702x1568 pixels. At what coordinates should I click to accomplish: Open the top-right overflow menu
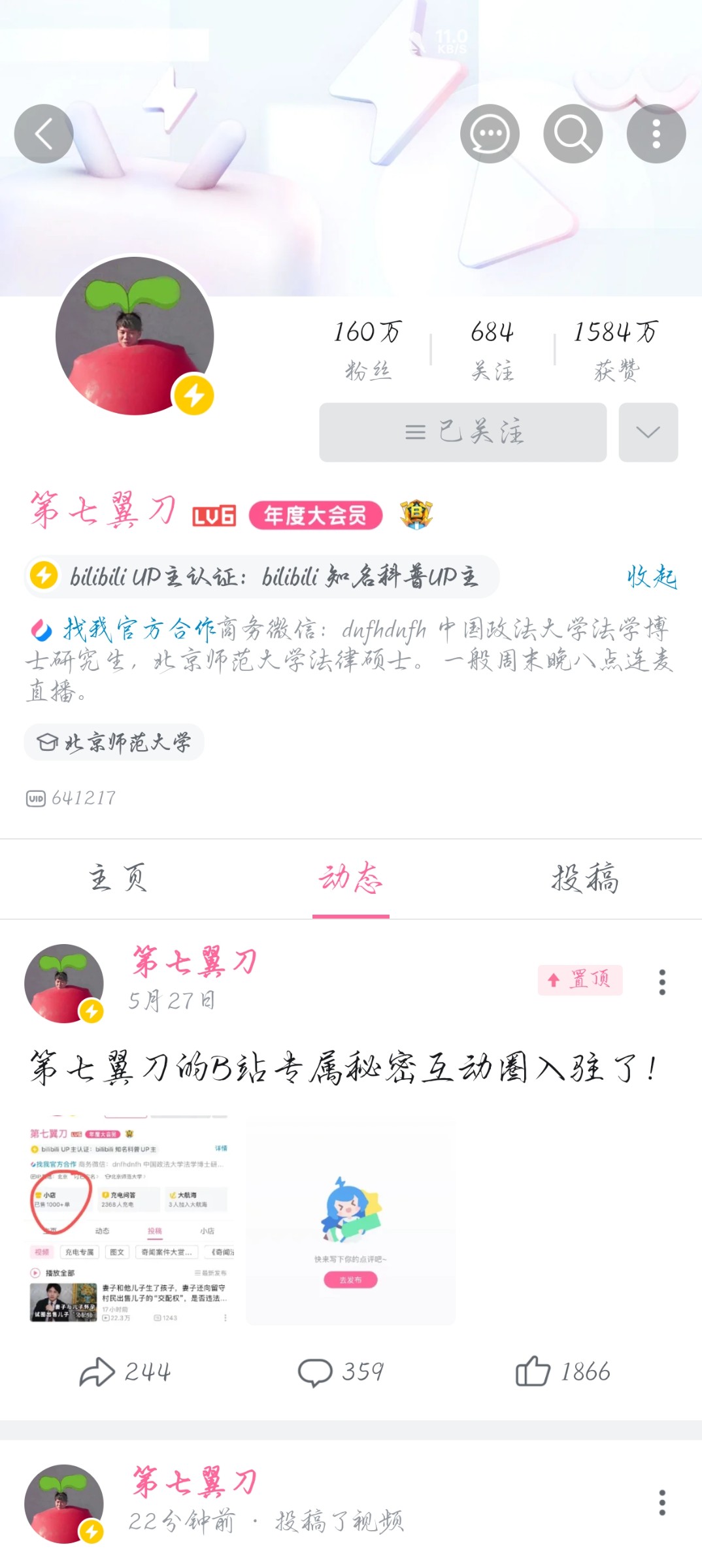pos(656,134)
